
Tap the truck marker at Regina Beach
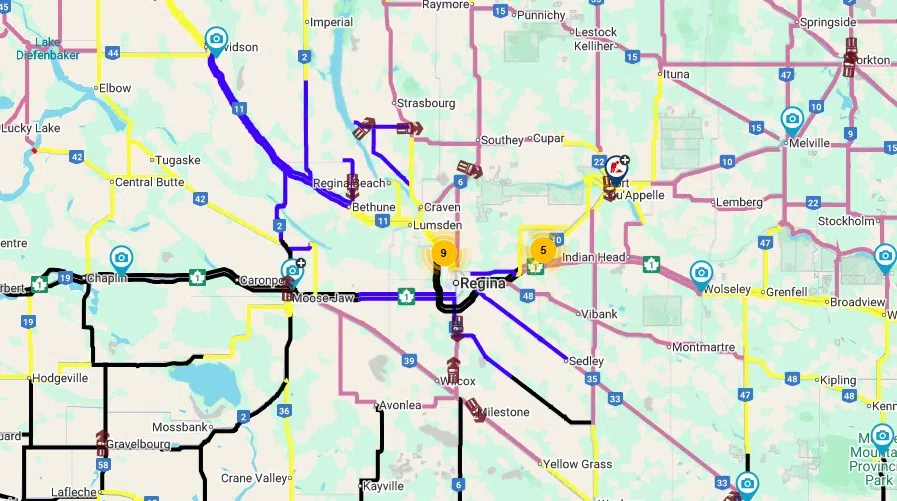[x=352, y=185]
